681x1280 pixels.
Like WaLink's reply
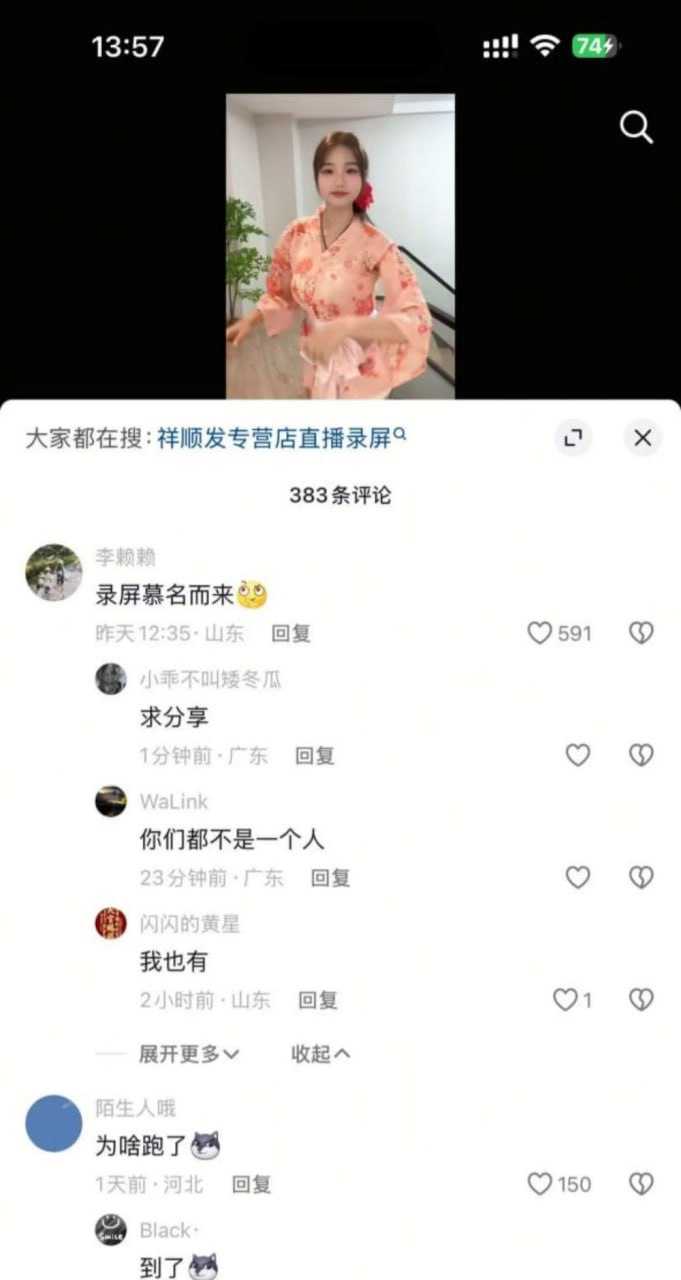point(578,877)
